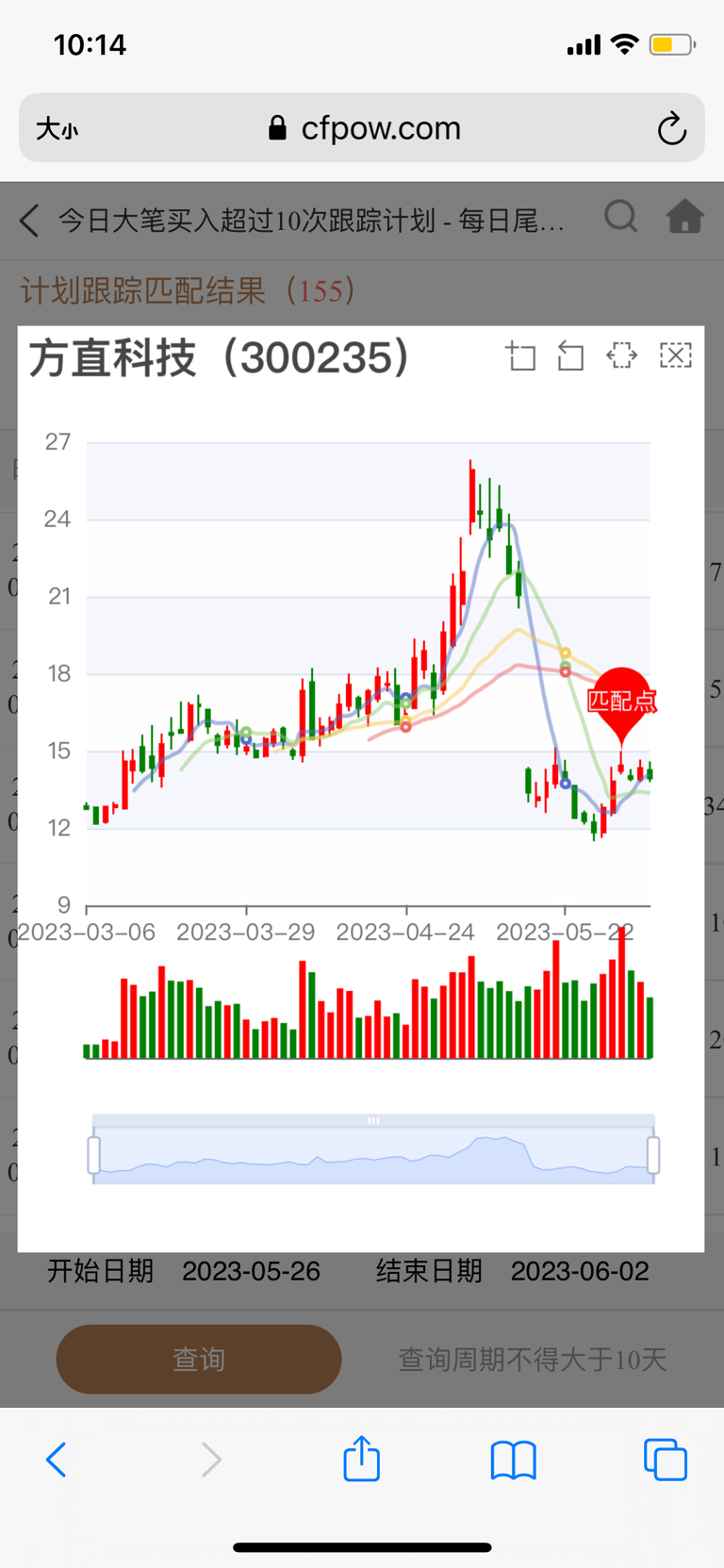Pick the end date 2023-06-02
724x1568 pixels.
click(x=579, y=1271)
